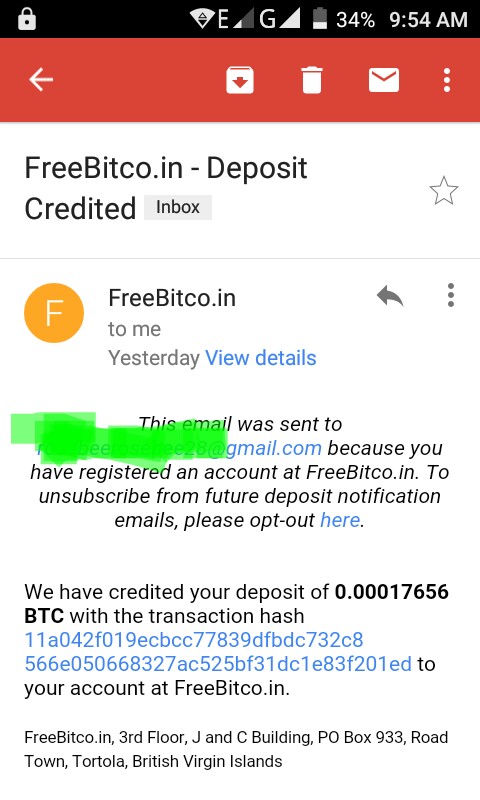
Task: Archive this email
Action: 240,80
